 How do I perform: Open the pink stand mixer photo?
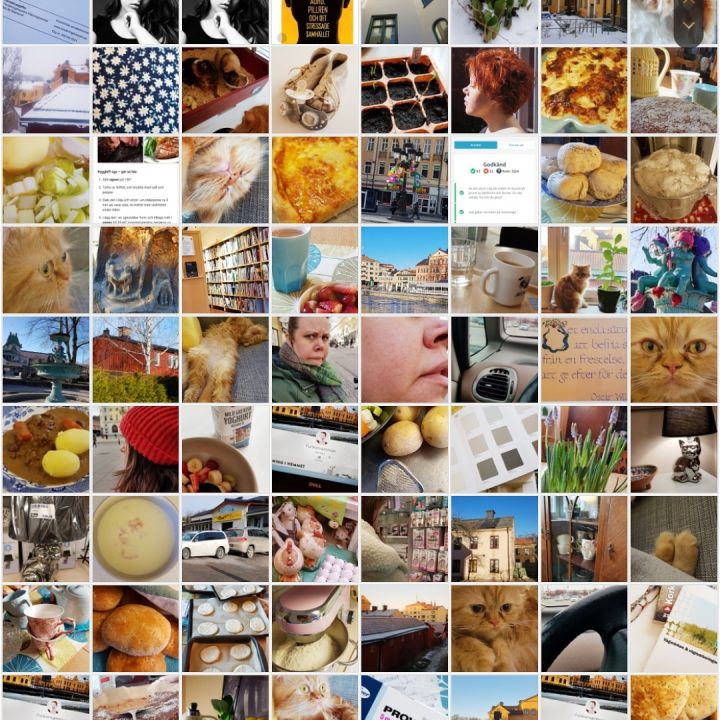point(314,628)
